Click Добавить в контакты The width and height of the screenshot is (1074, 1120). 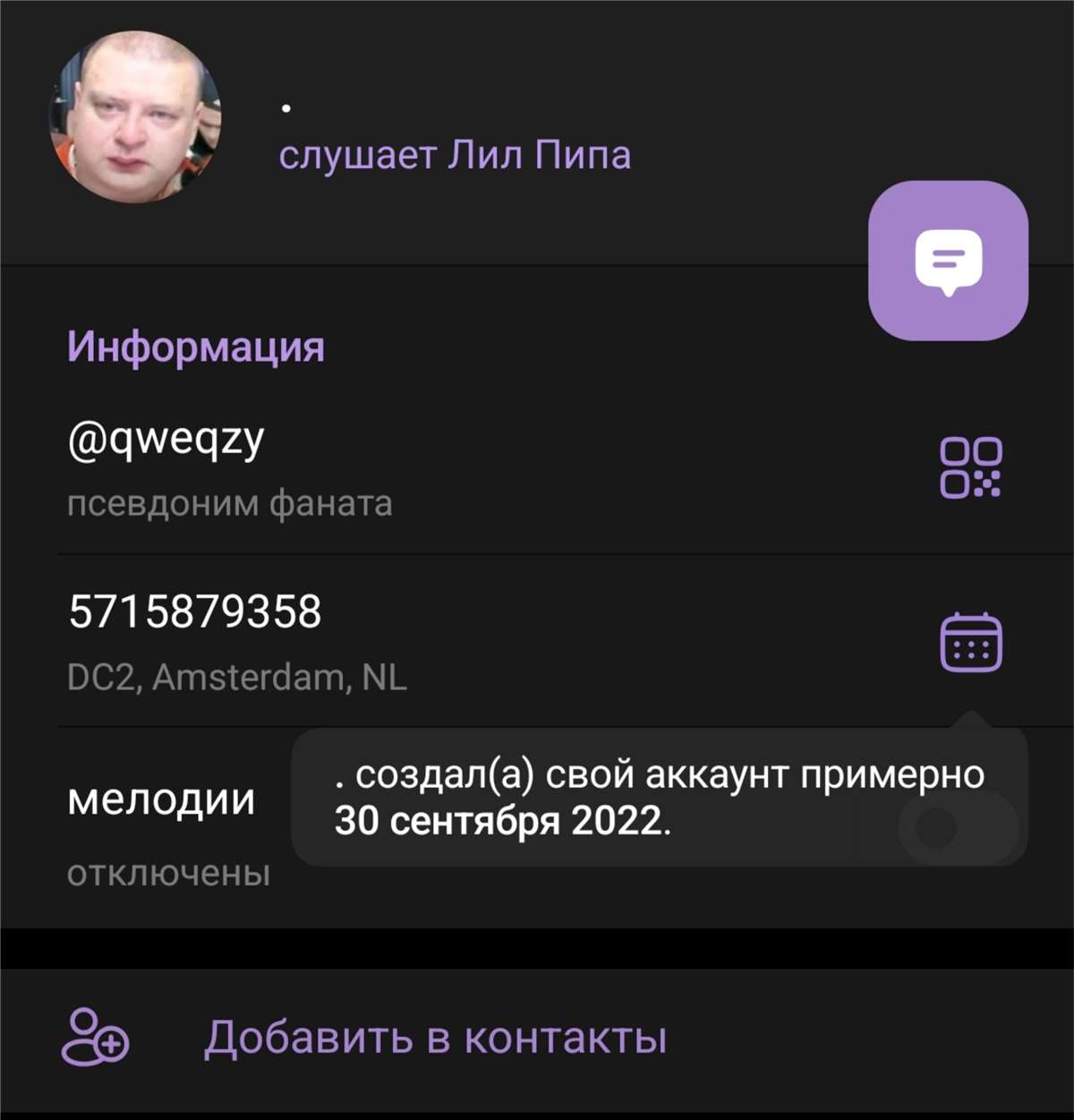436,1039
